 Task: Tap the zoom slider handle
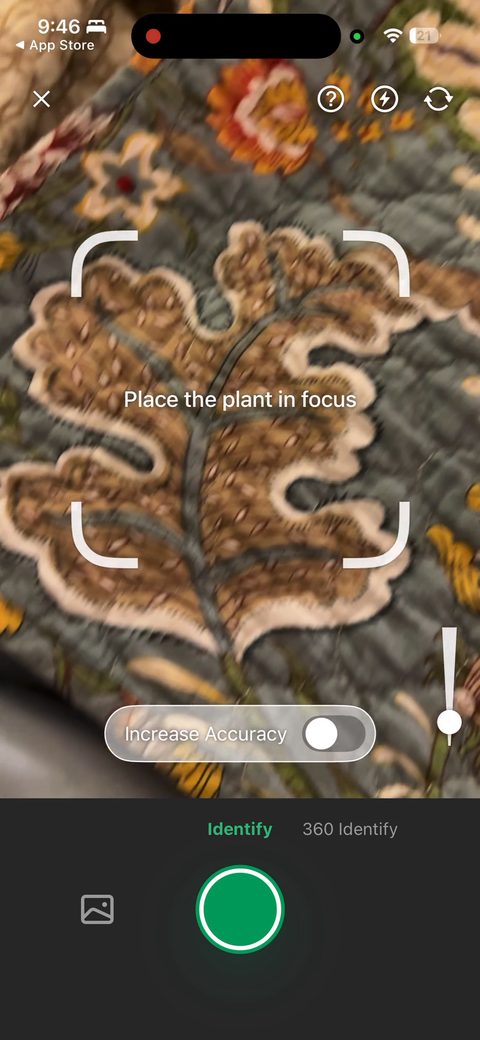[x=450, y=722]
